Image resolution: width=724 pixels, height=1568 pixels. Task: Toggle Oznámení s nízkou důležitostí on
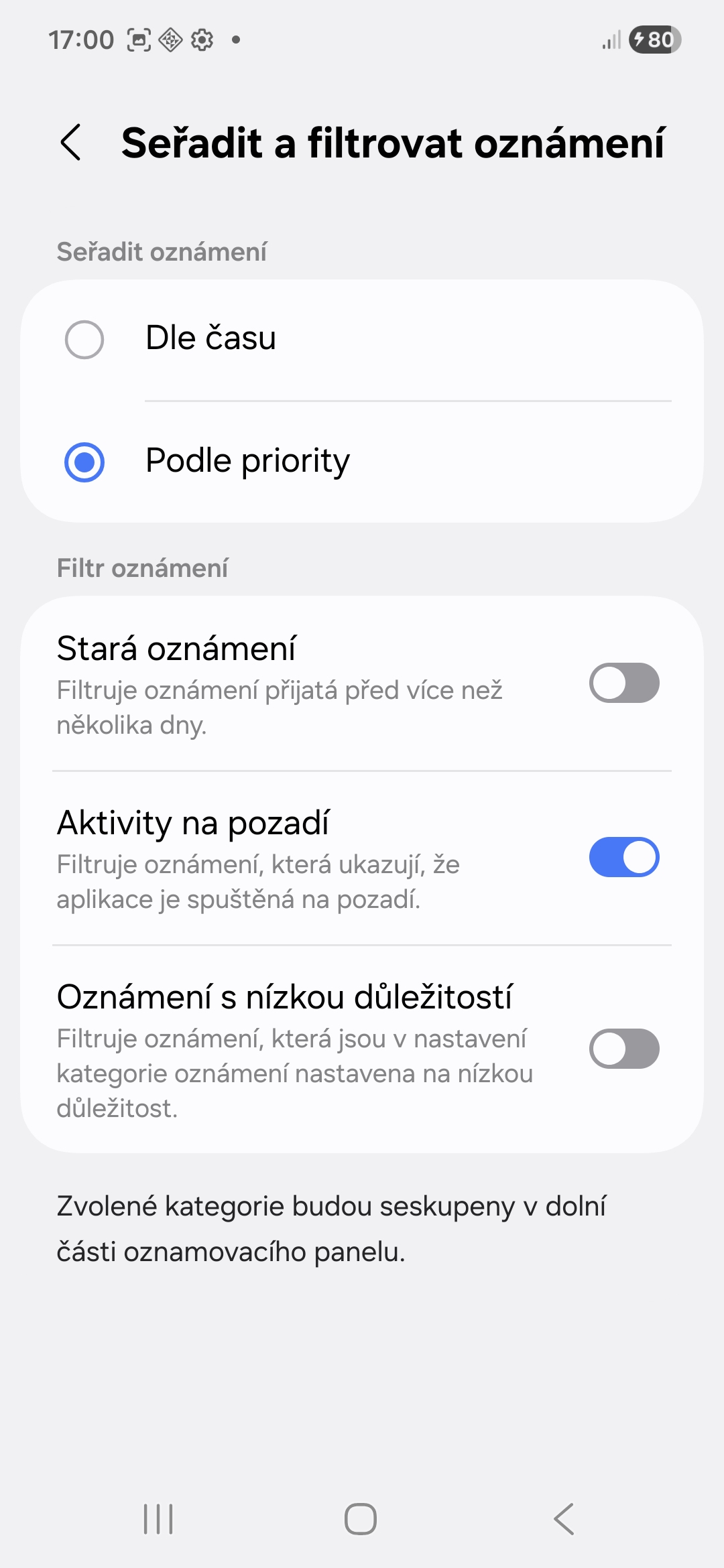tap(623, 1049)
